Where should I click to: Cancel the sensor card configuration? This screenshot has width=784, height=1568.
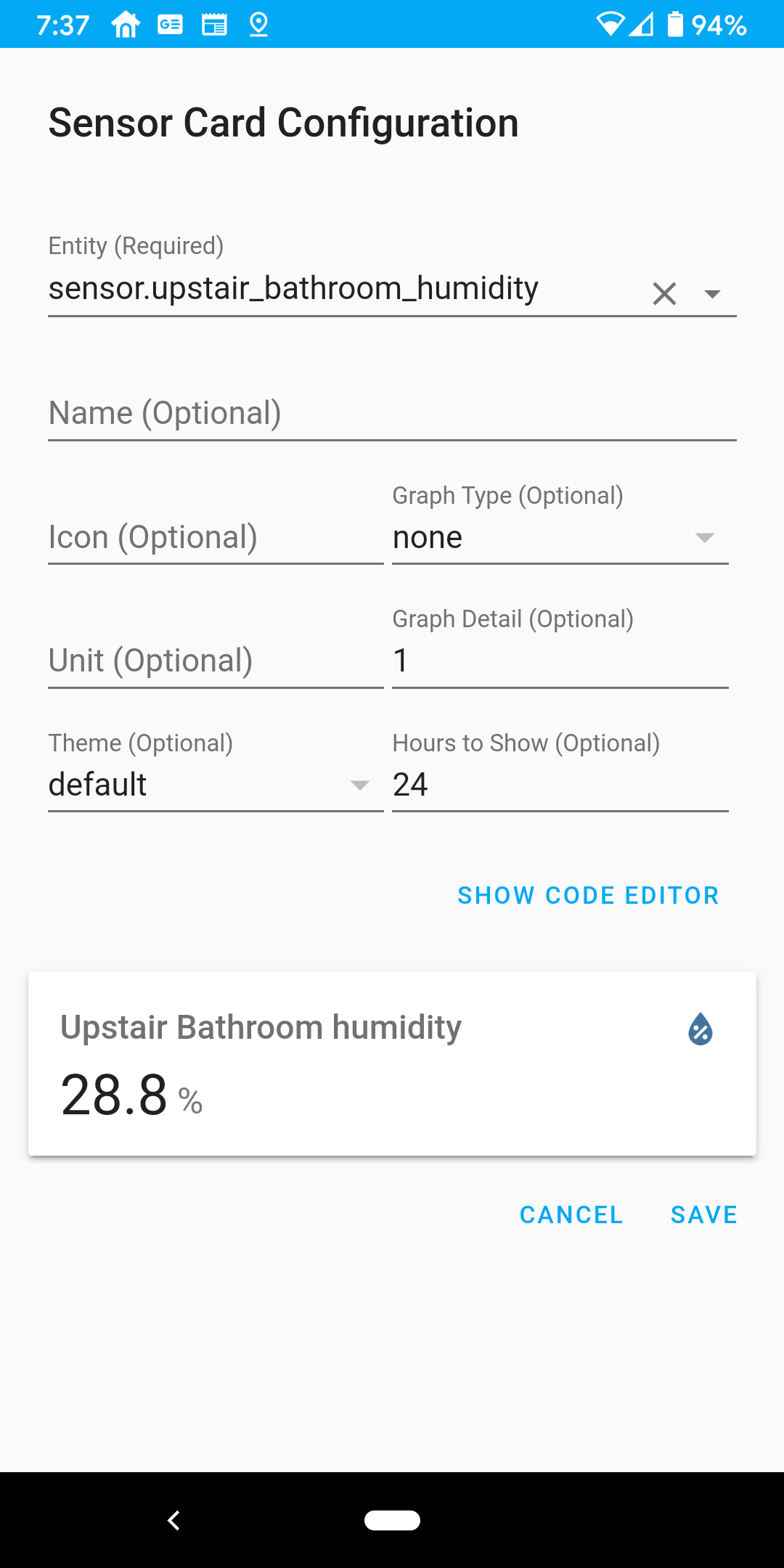[571, 1215]
